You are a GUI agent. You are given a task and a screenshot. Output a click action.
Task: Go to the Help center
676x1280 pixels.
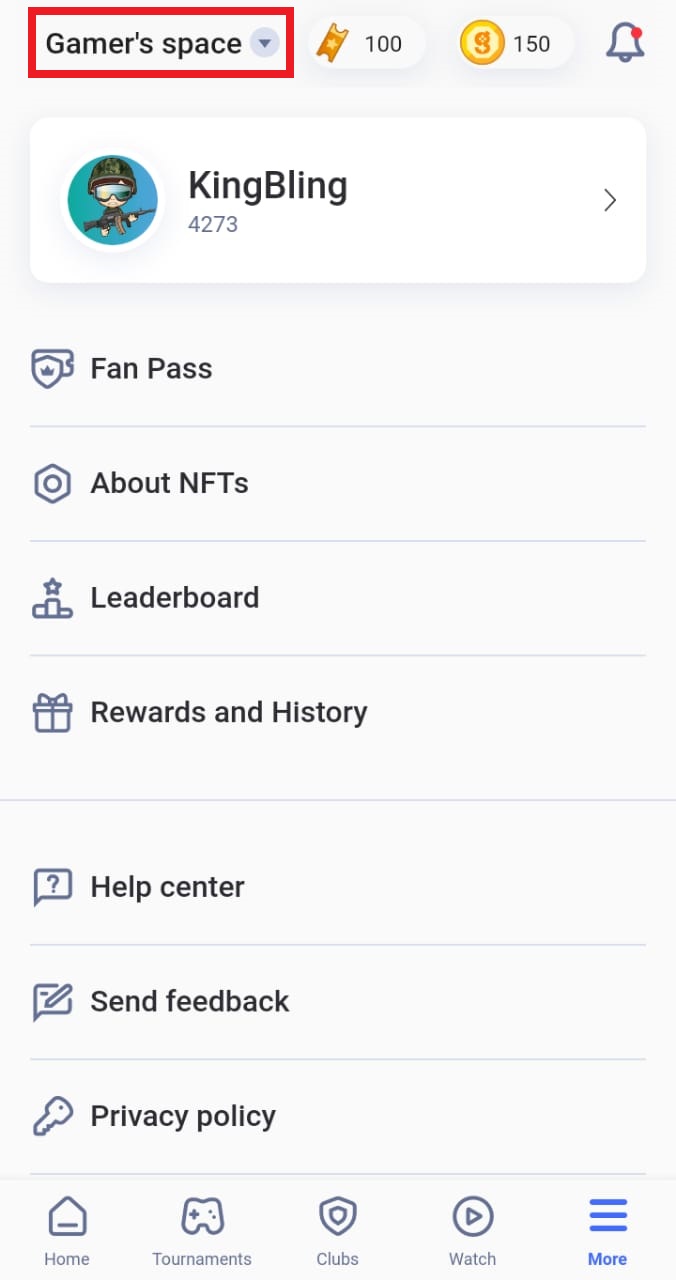click(x=338, y=887)
